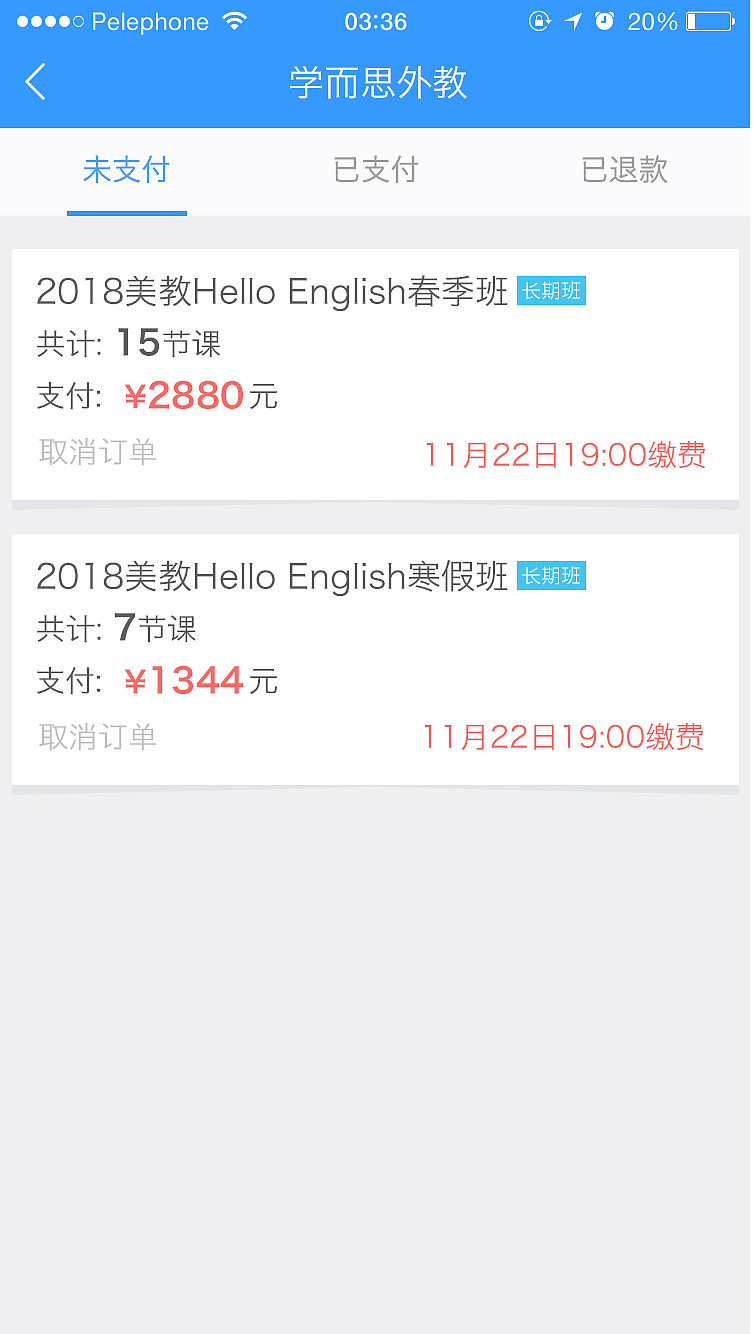Tap the Wi-Fi icon in the status bar

236,21
